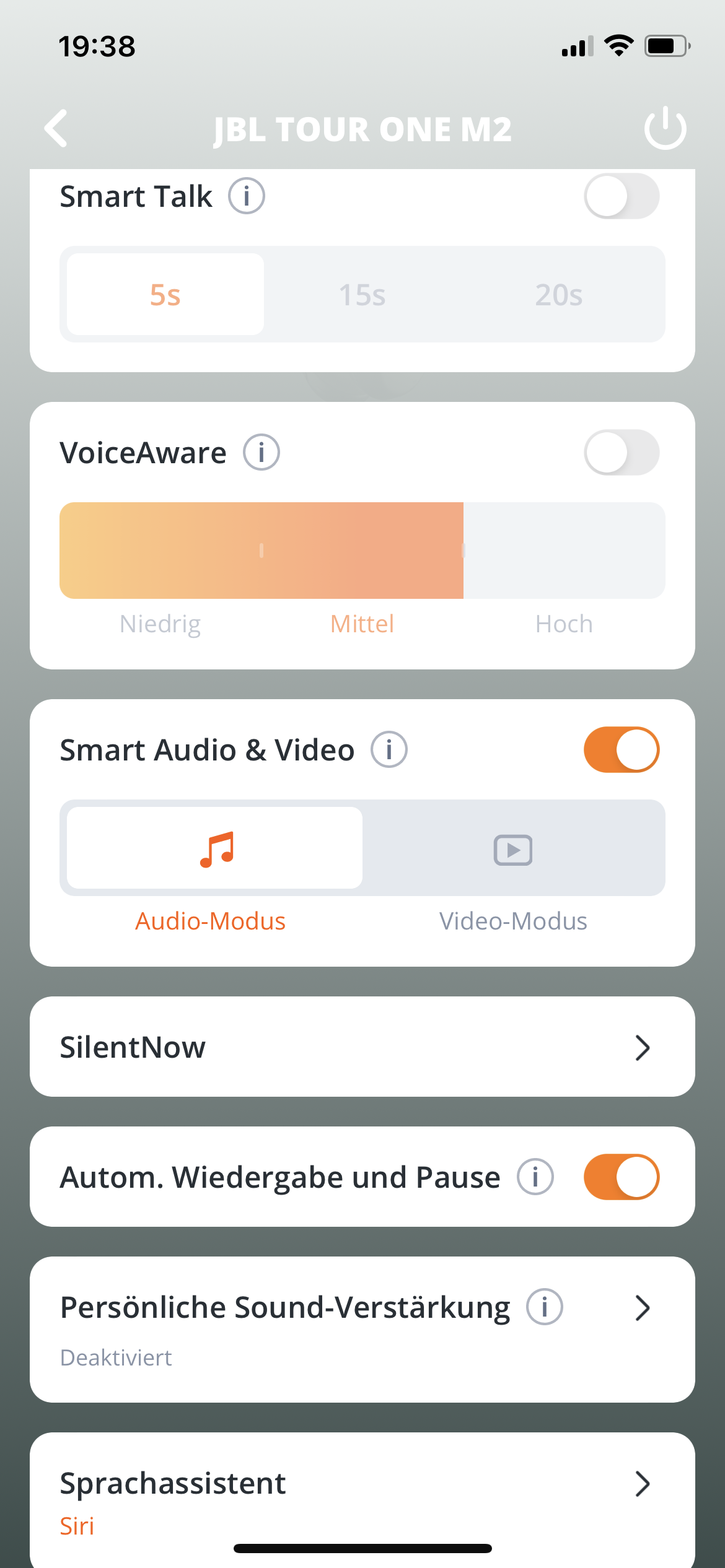The height and width of the screenshot is (1568, 725).
Task: Open the Sprachassistent row
Action: [x=362, y=1500]
